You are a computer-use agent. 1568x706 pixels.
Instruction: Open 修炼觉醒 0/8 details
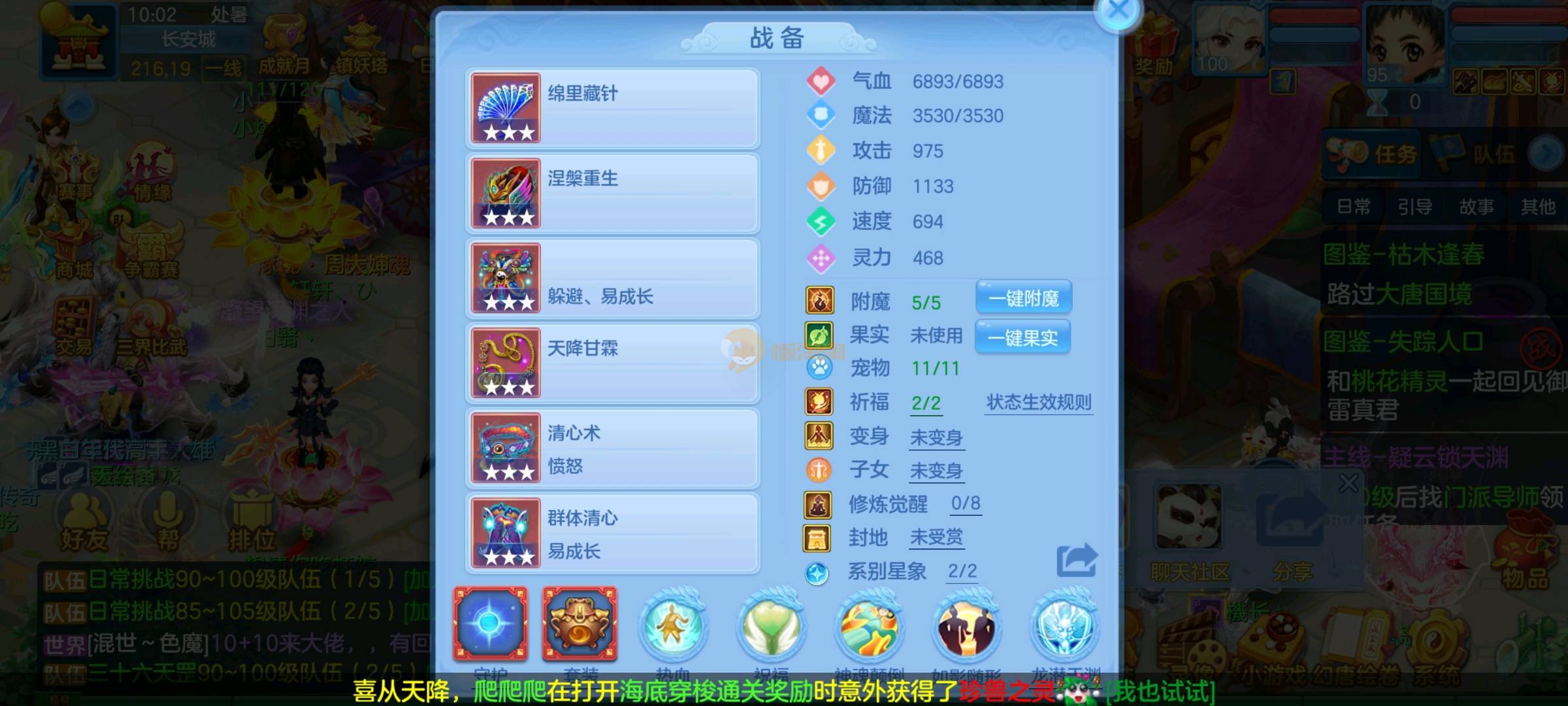965,503
